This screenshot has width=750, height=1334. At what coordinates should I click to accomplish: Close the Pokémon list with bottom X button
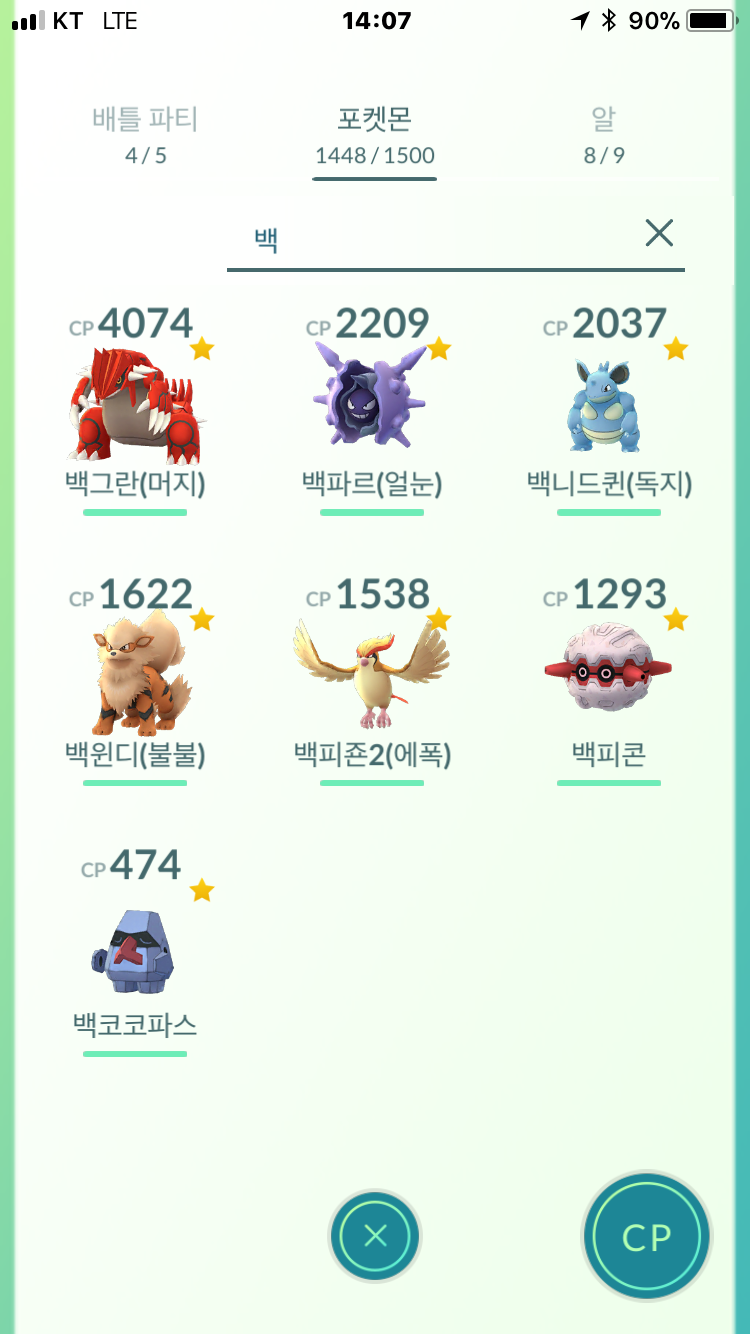tap(375, 1237)
